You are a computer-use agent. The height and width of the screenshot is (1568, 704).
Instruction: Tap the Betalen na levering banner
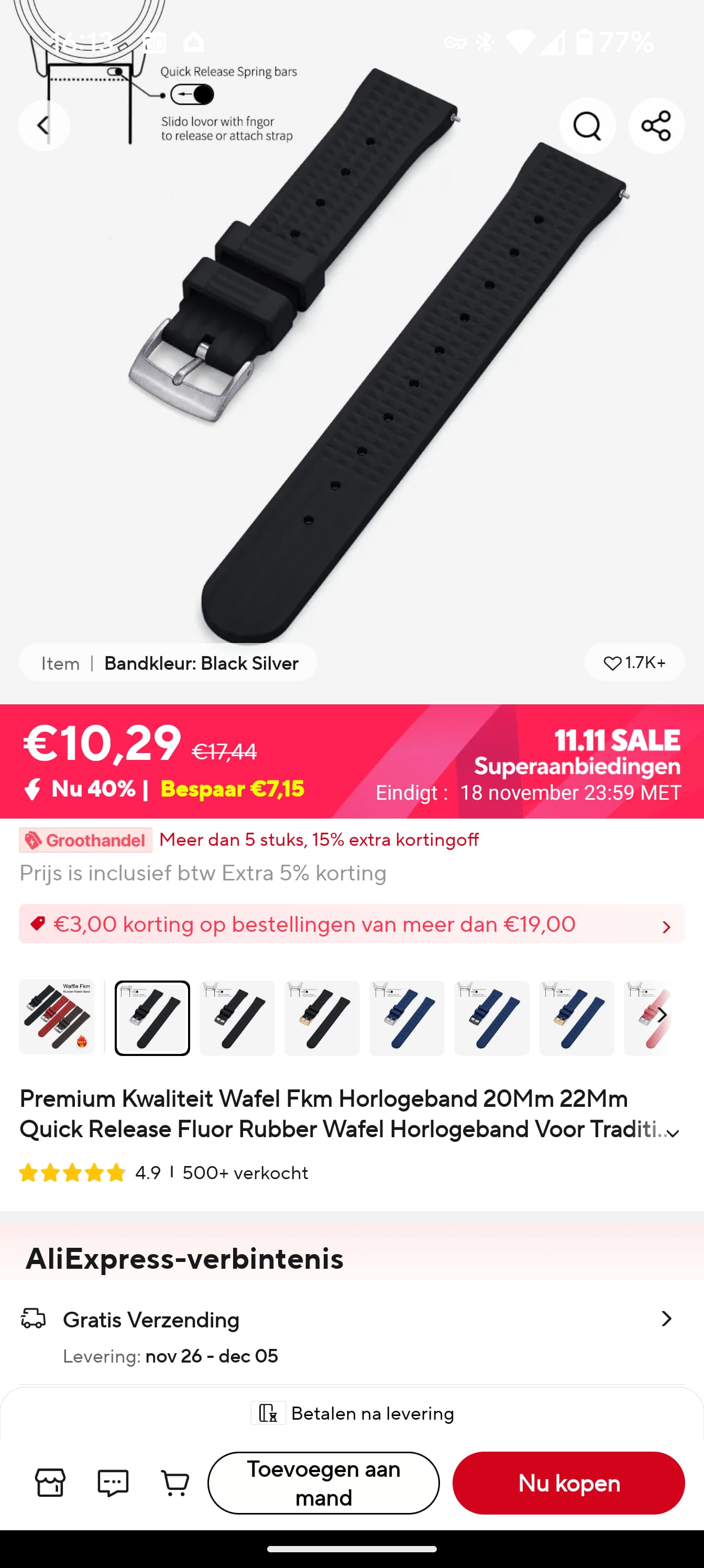(x=353, y=1413)
